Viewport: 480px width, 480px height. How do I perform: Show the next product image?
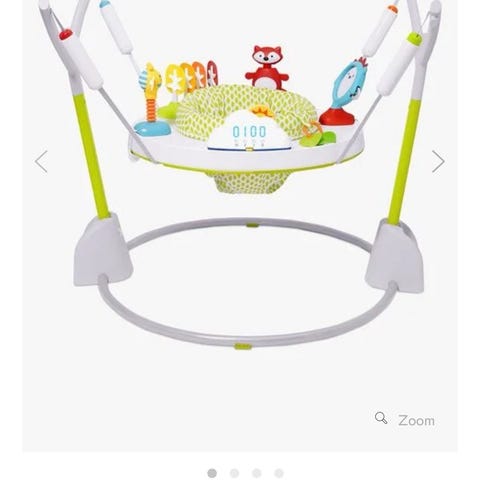pos(438,162)
